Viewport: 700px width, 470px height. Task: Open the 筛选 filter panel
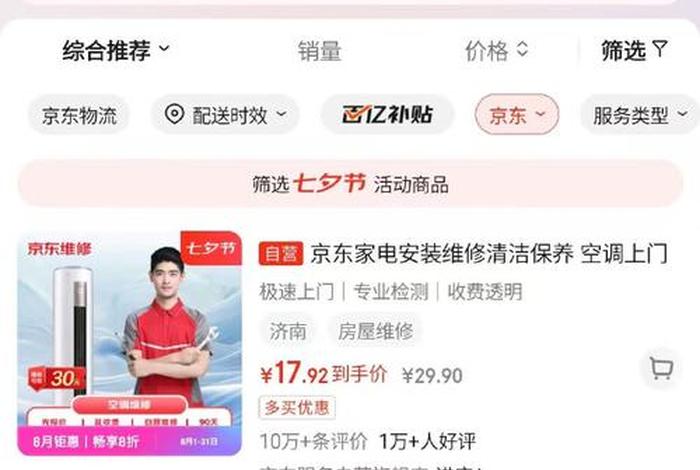point(634,50)
